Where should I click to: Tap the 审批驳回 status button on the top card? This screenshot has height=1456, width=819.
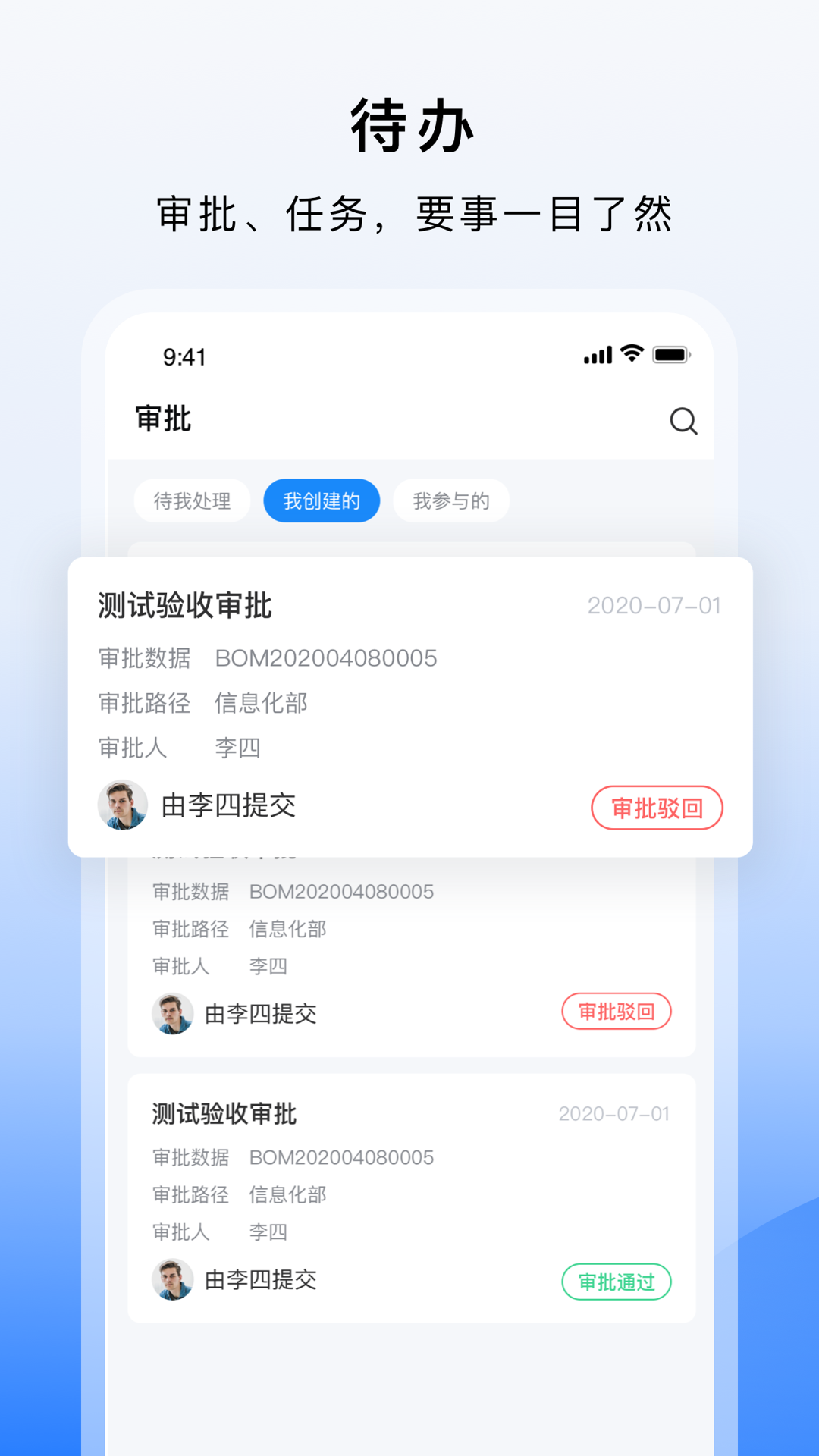(x=657, y=808)
